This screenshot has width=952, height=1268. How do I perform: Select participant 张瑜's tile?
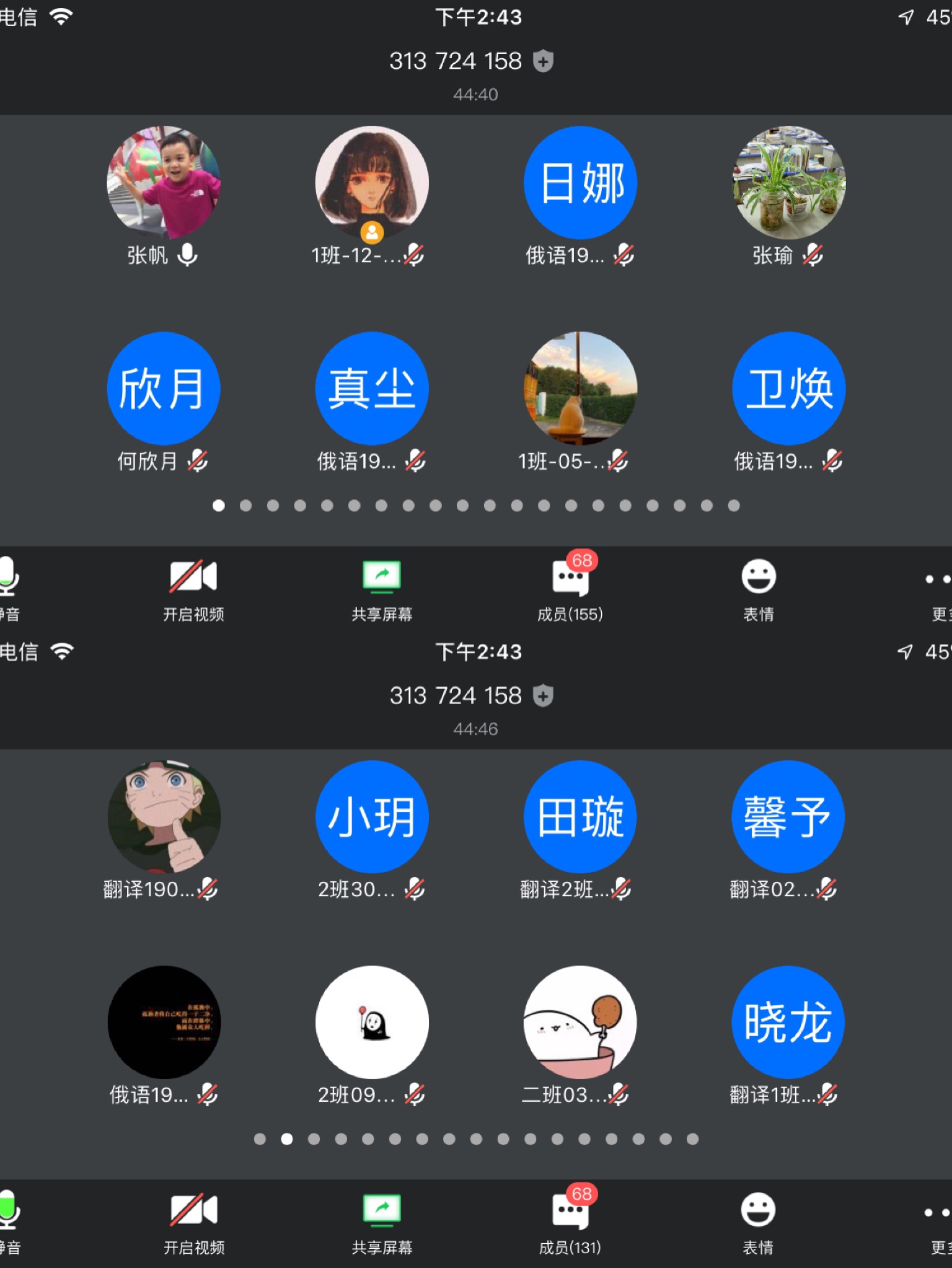point(789,183)
